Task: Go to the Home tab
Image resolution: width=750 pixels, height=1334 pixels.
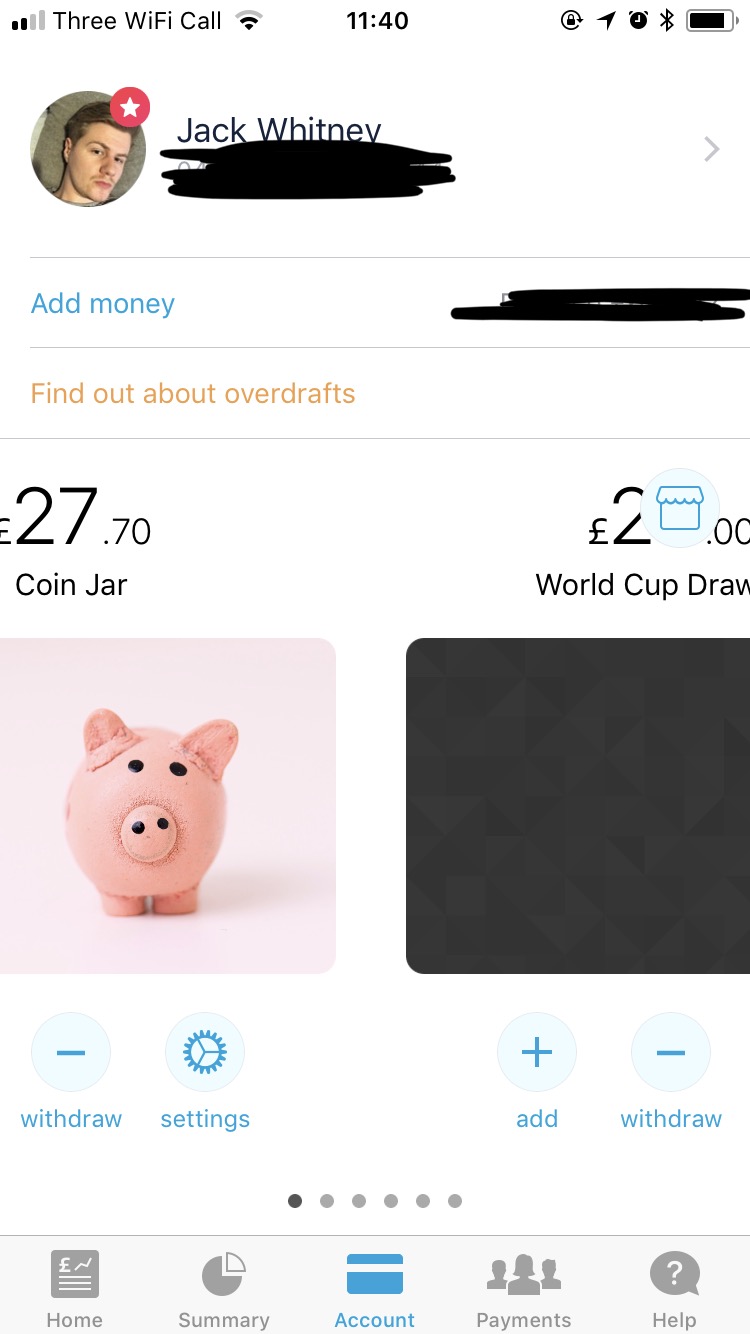Action: (75, 1289)
